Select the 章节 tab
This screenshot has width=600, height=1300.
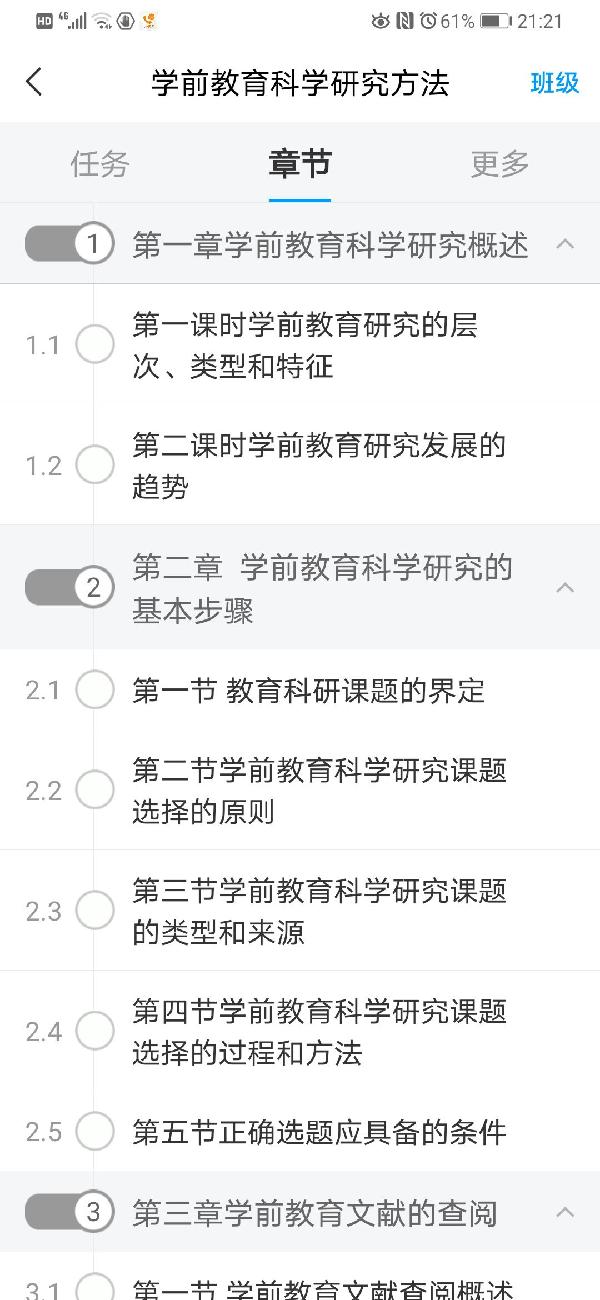pos(299,164)
